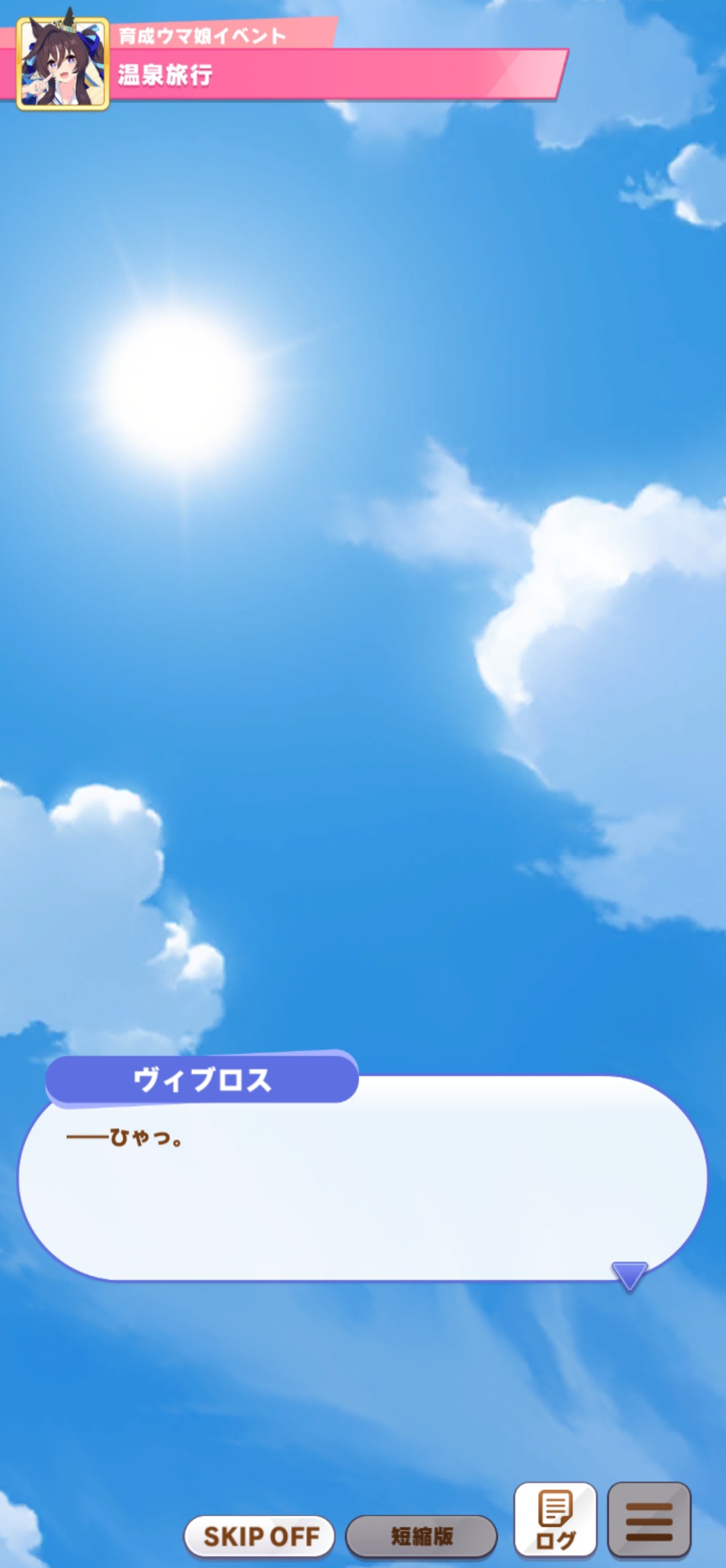Open the hamburger menu
Image resolution: width=726 pixels, height=1568 pixels.
coord(649,1520)
